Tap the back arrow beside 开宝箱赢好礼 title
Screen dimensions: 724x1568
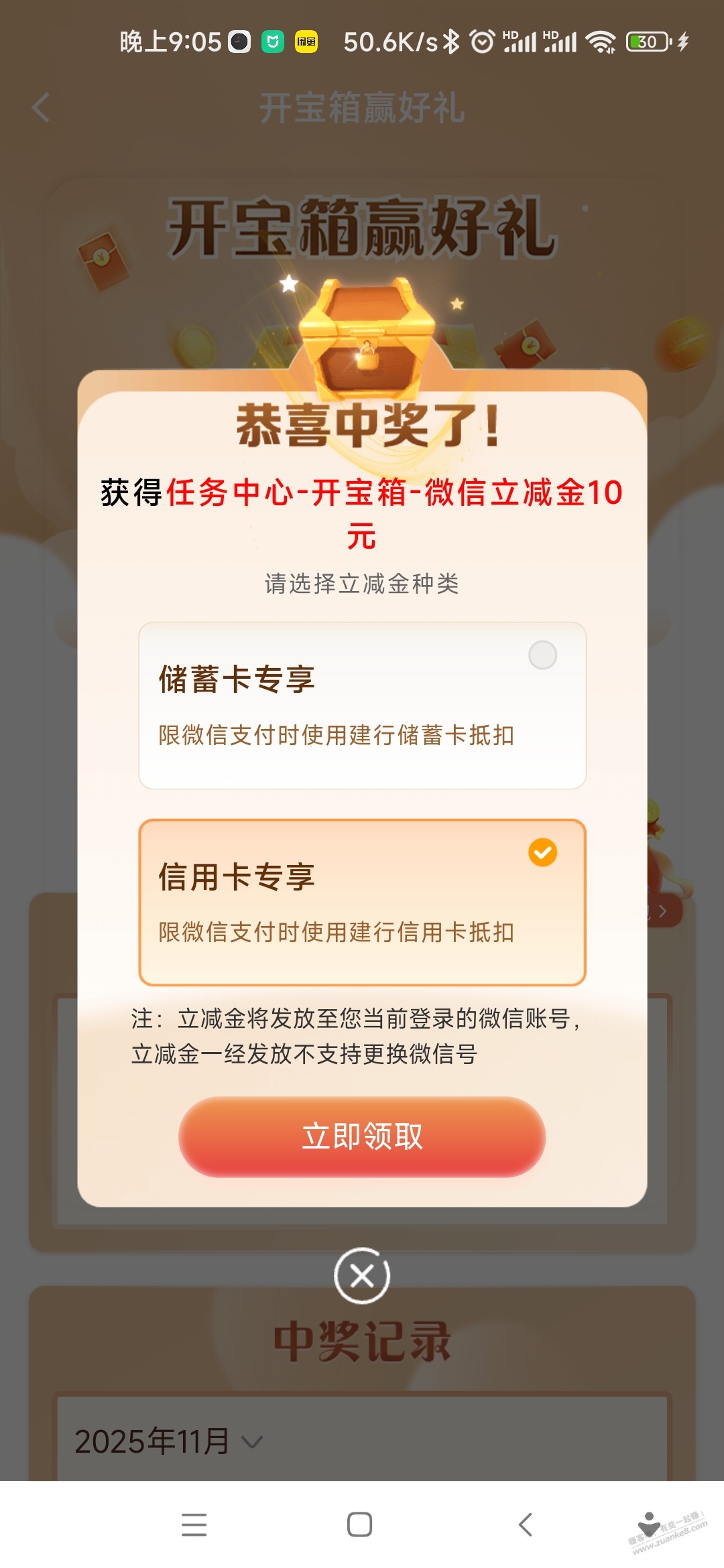(x=42, y=109)
